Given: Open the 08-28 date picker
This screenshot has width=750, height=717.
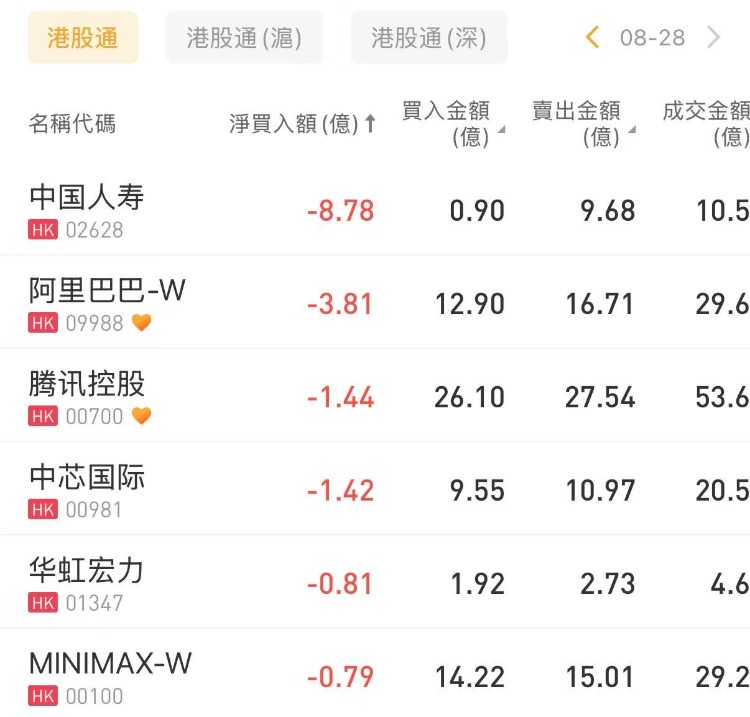Looking at the screenshot, I should point(652,38).
